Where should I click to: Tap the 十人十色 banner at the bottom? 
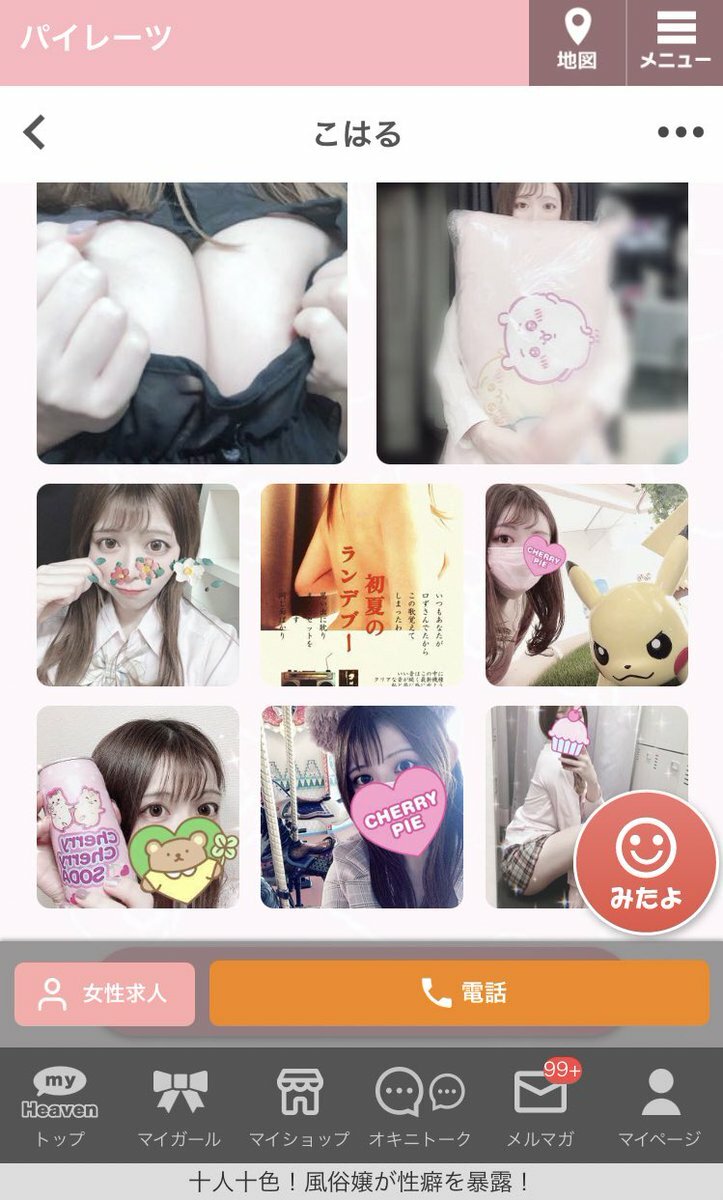click(x=361, y=1182)
